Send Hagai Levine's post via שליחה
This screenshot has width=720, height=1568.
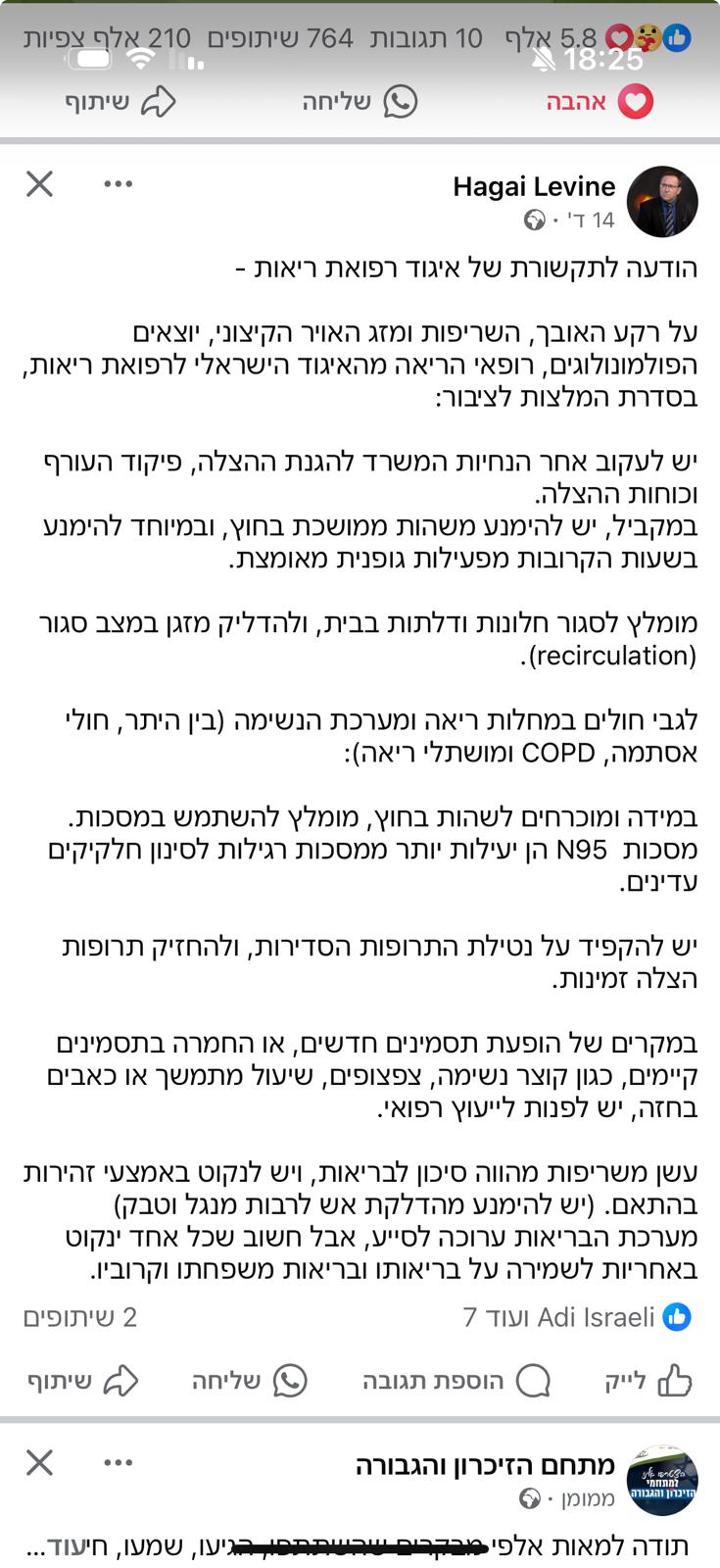pos(250,1382)
